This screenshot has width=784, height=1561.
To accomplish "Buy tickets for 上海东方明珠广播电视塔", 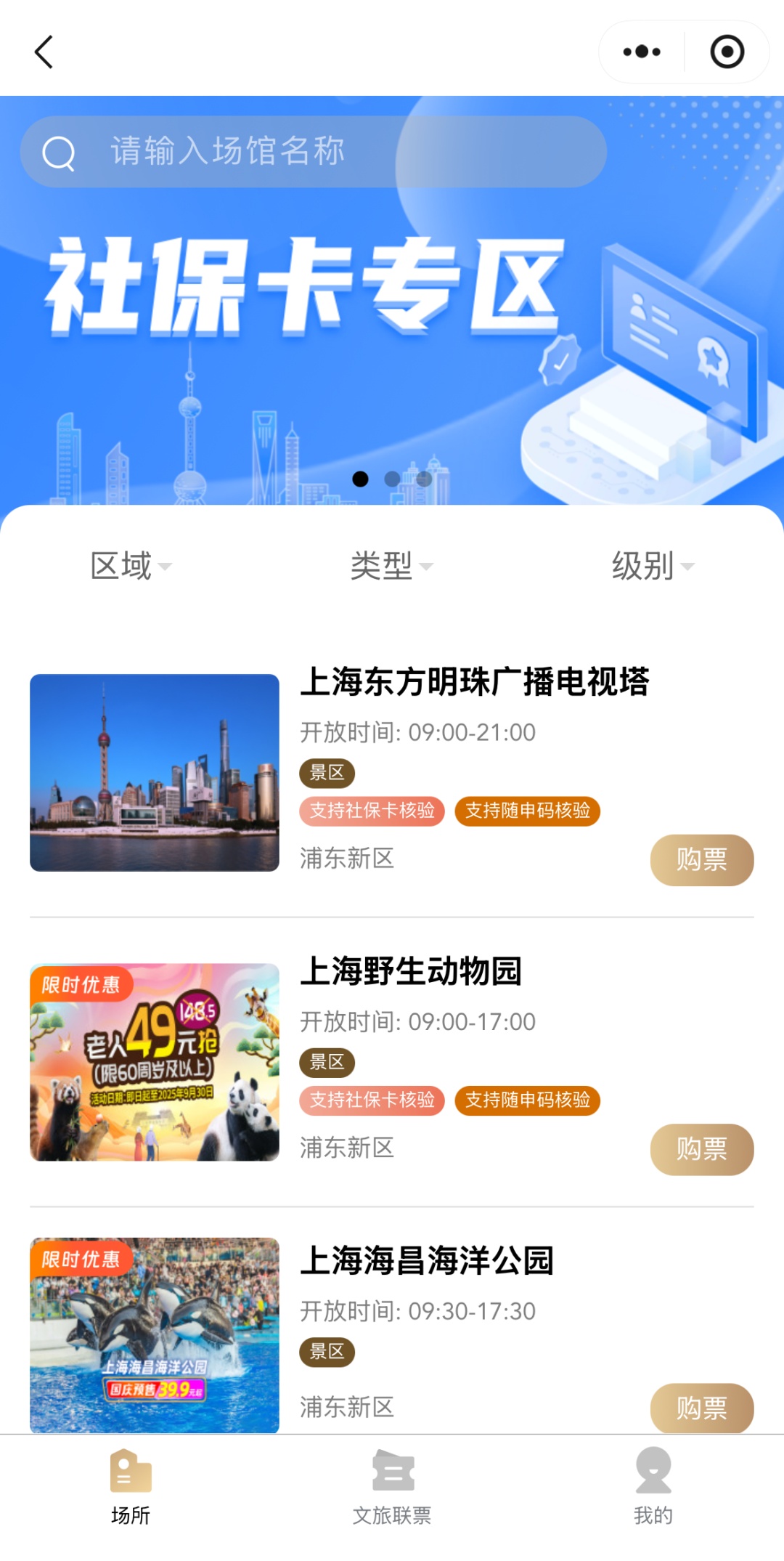I will click(x=701, y=860).
